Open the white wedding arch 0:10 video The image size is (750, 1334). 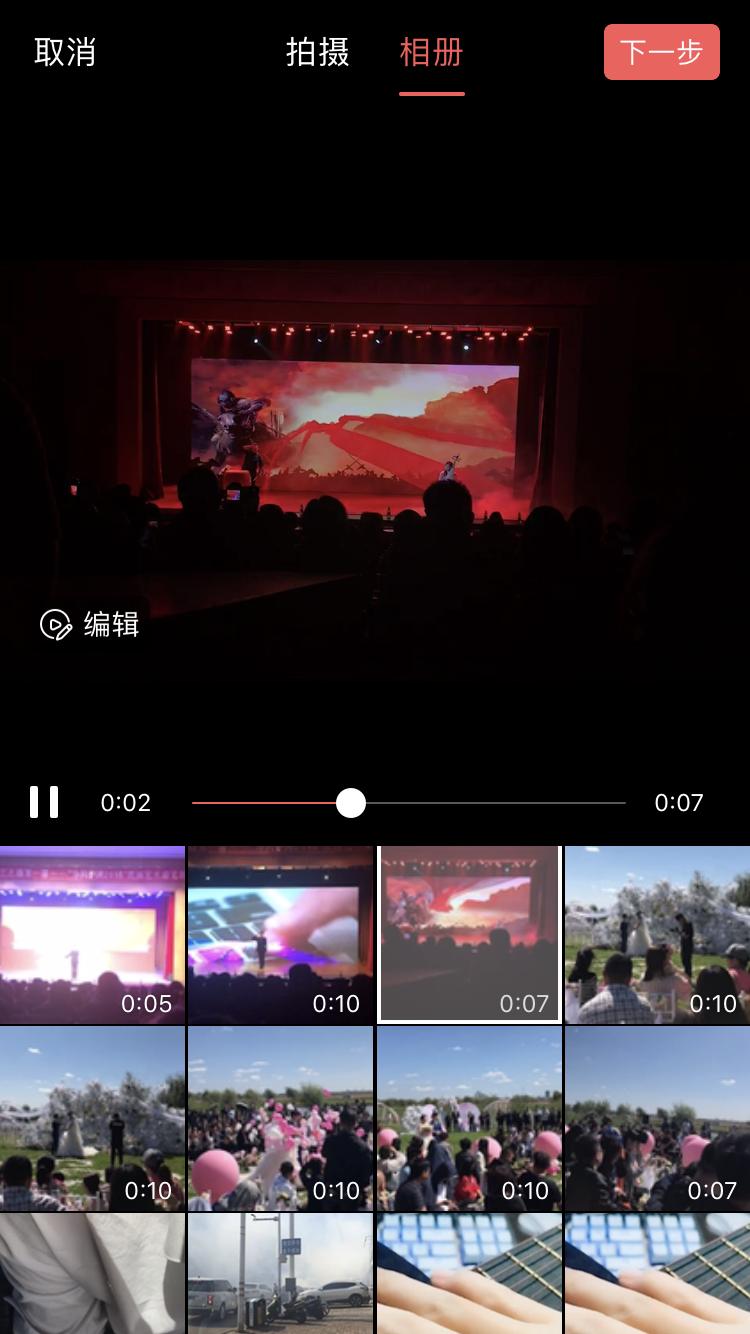tap(92, 1117)
